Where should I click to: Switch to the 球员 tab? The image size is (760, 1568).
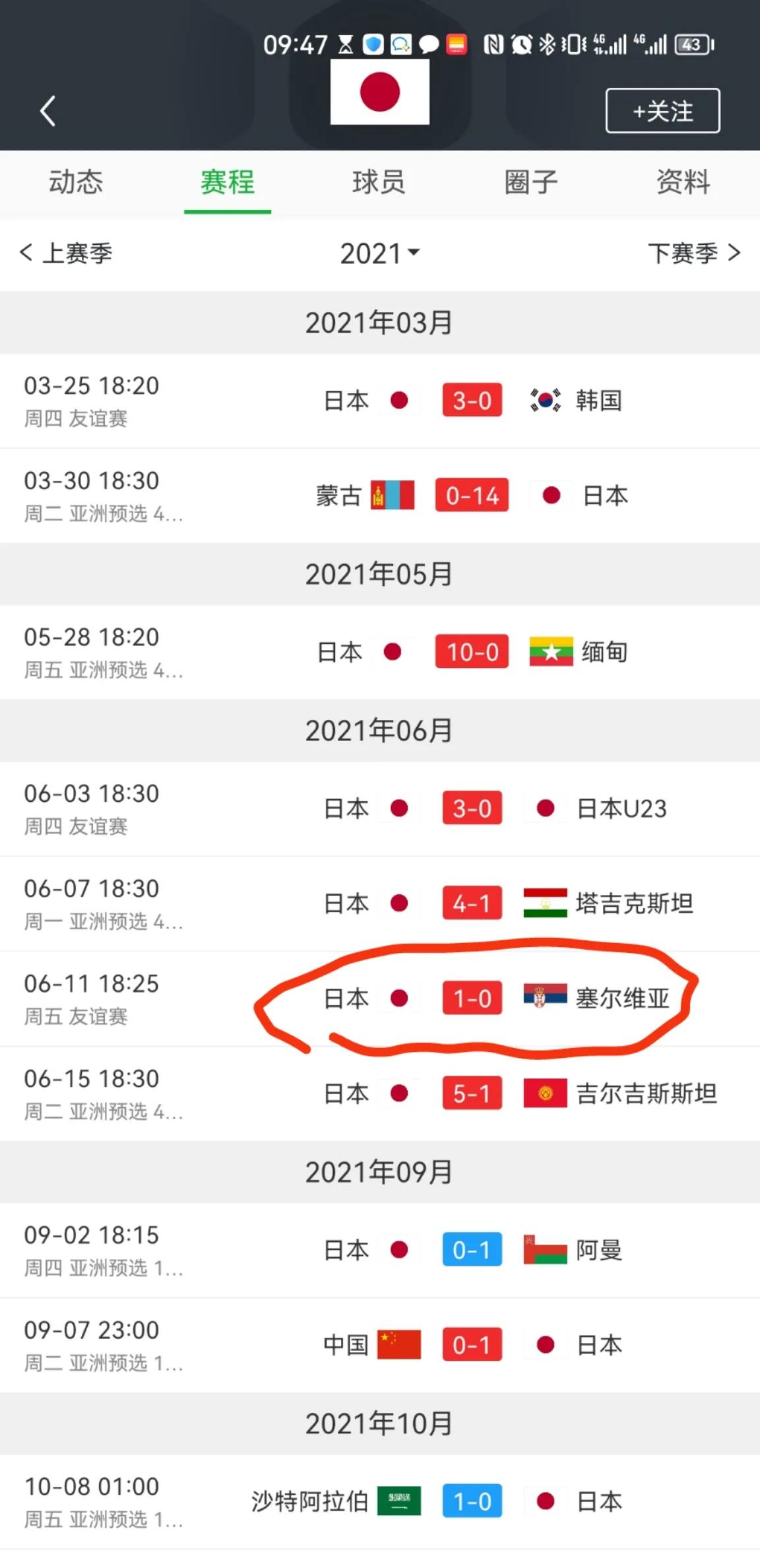click(379, 181)
